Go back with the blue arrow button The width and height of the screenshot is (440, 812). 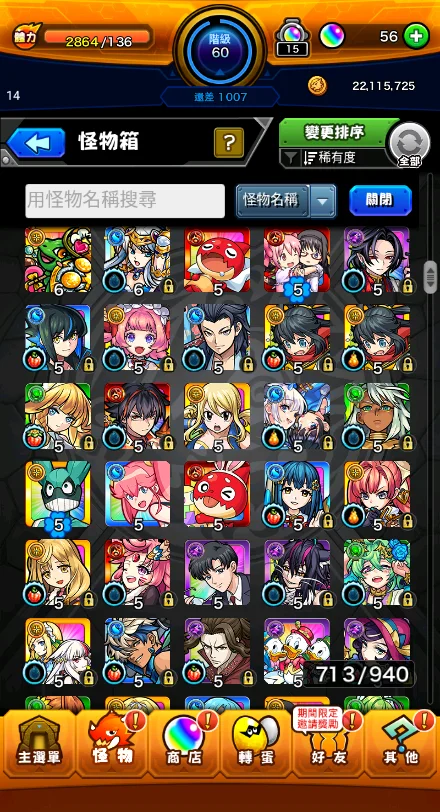point(36,143)
